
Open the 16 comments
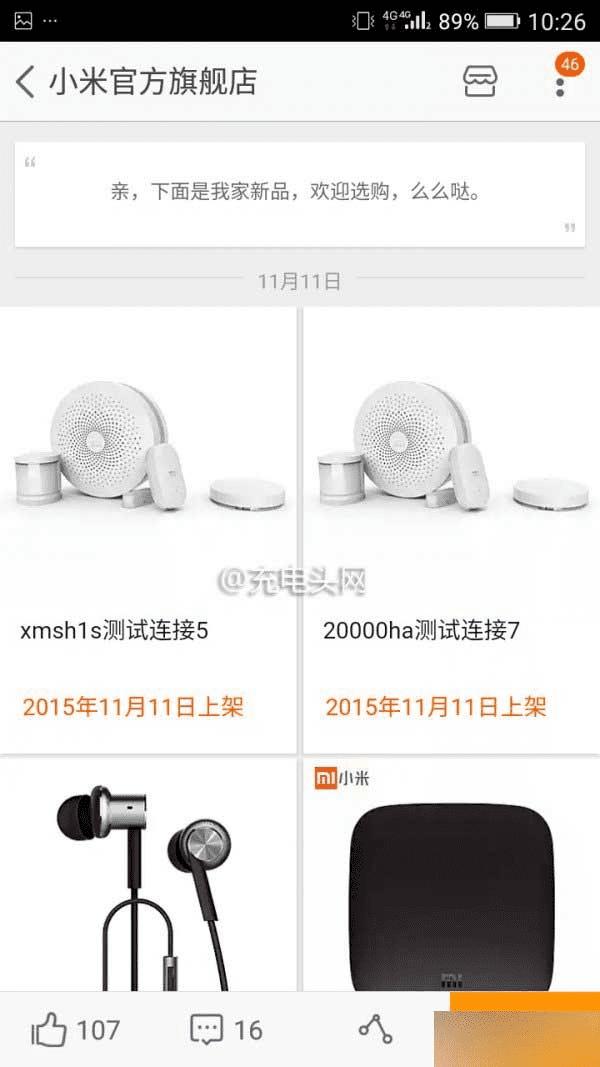click(226, 1029)
